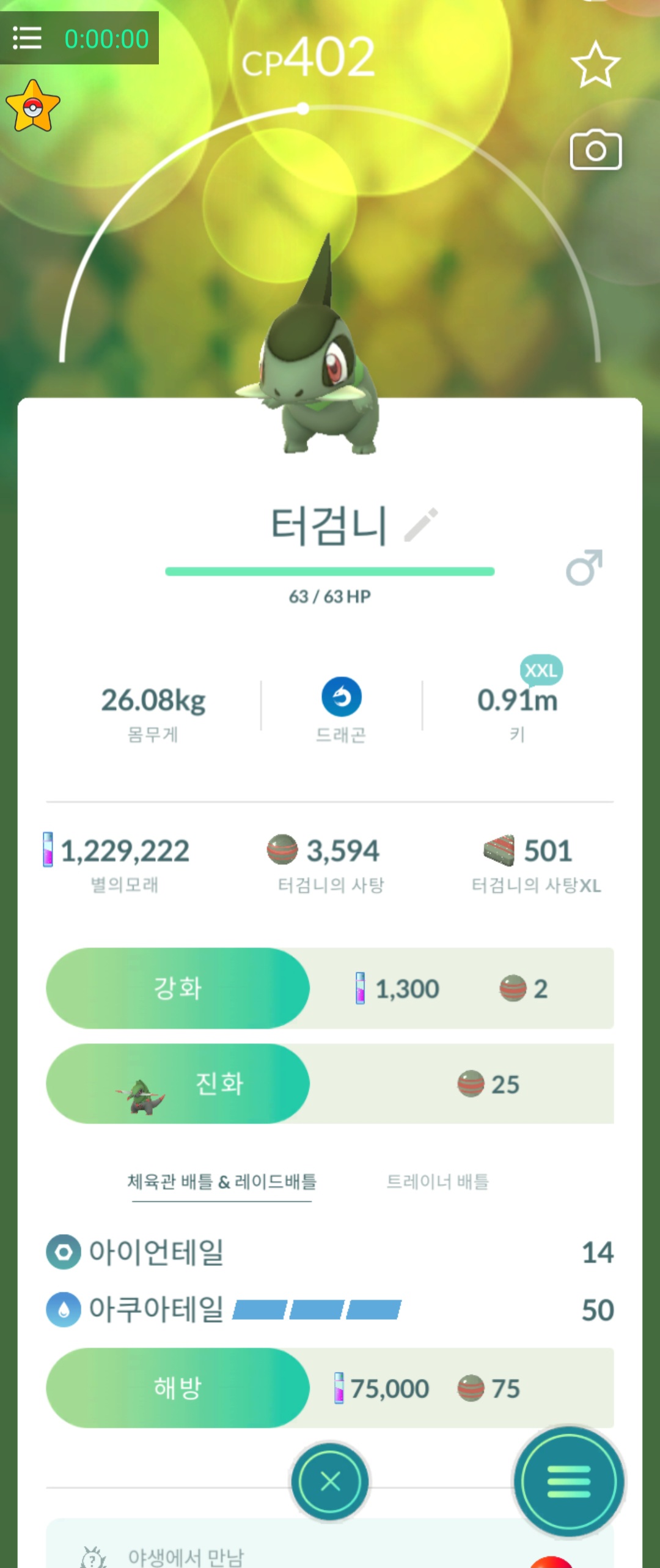Mark 터검니 as favorite with star icon
The width and height of the screenshot is (660, 1568).
(595, 64)
